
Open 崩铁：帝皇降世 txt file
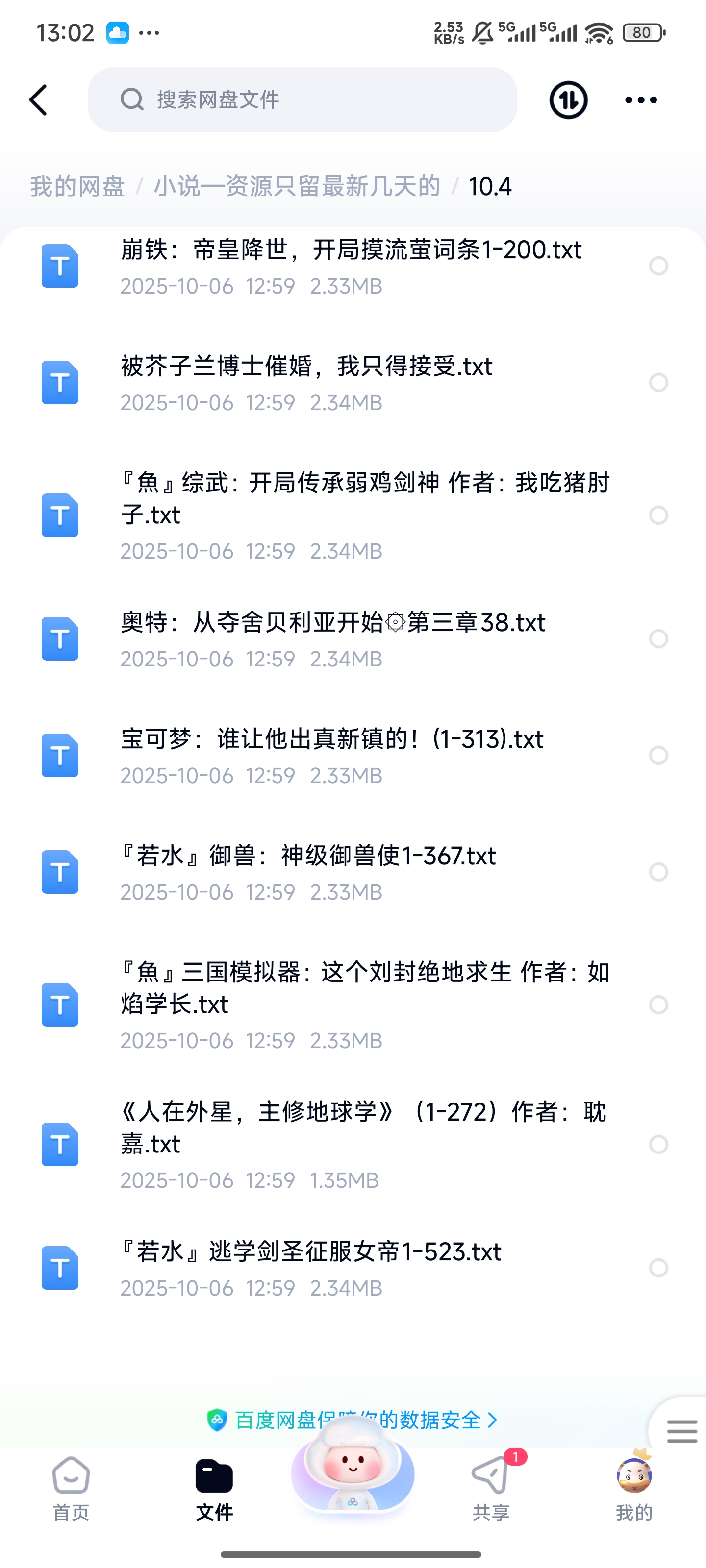click(350, 266)
